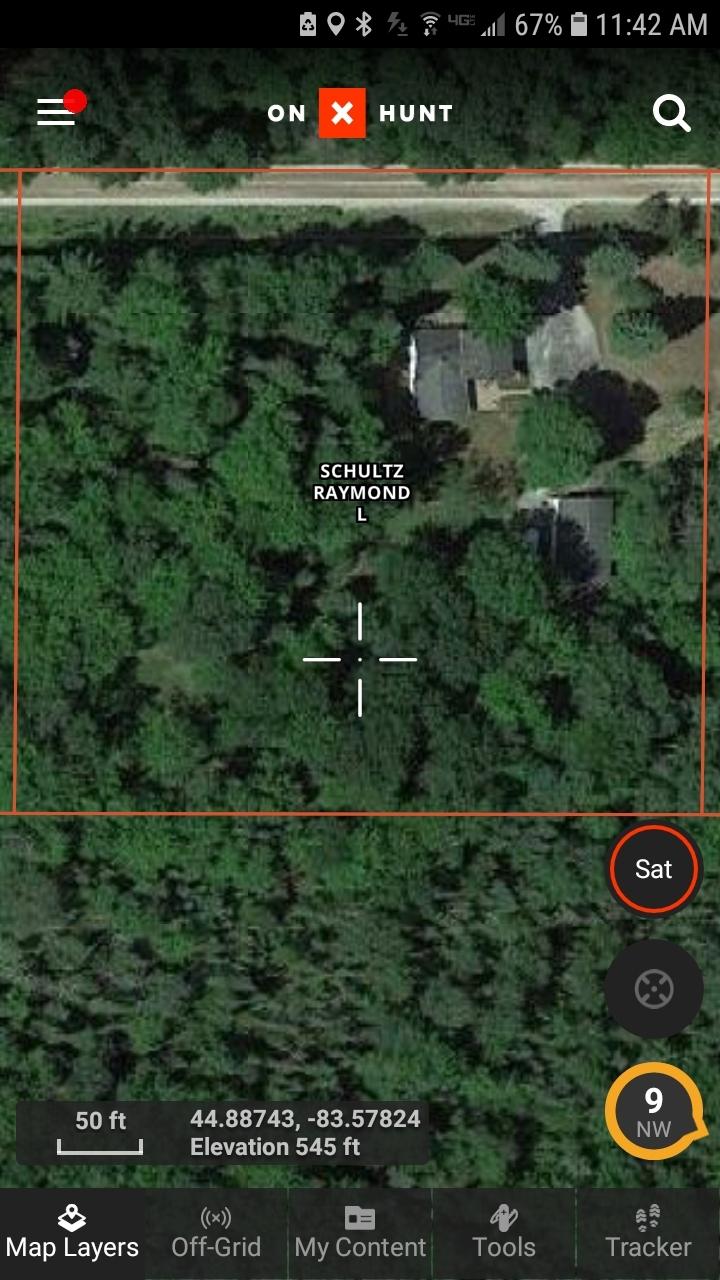Select the Tools tab
This screenshot has width=720, height=1280.
tap(504, 1232)
